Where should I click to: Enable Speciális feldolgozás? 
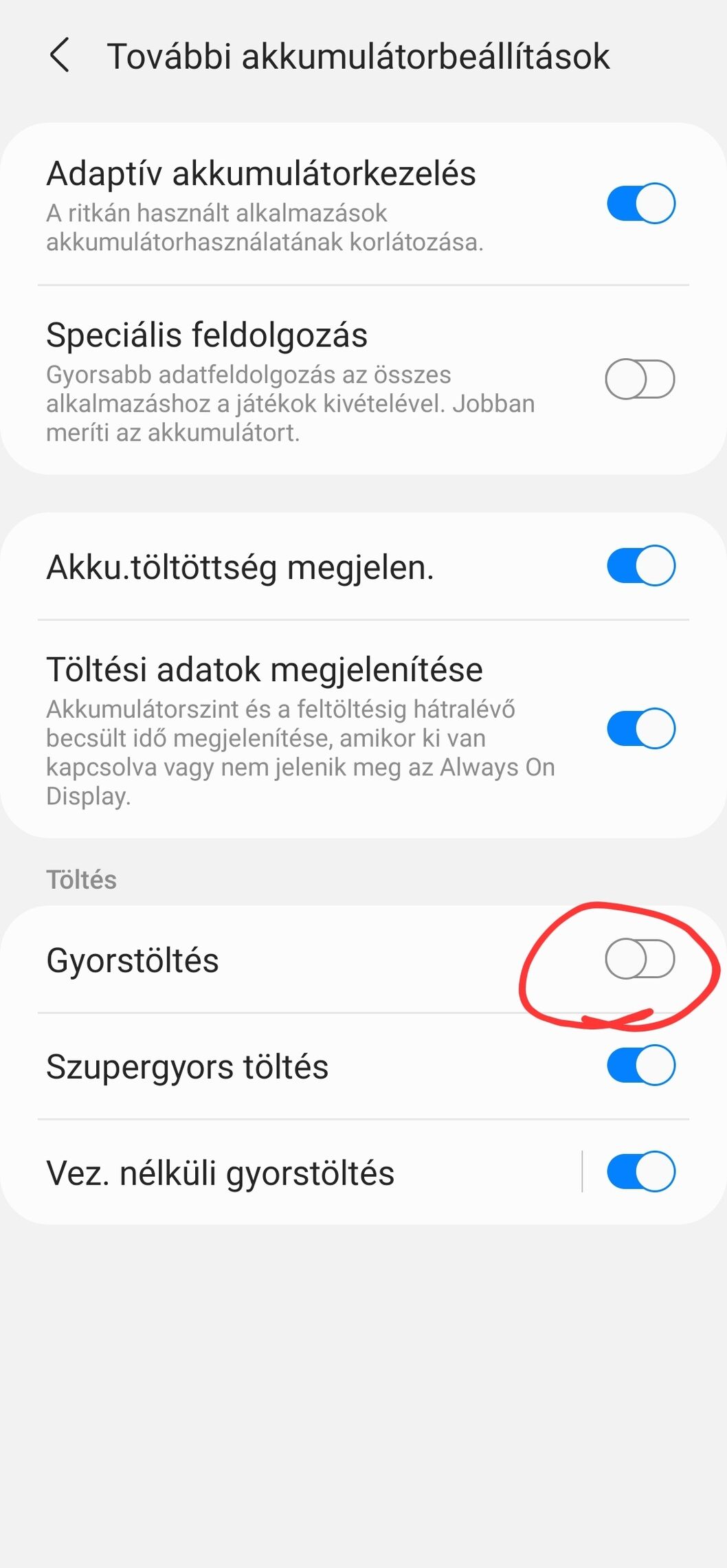coord(640,379)
